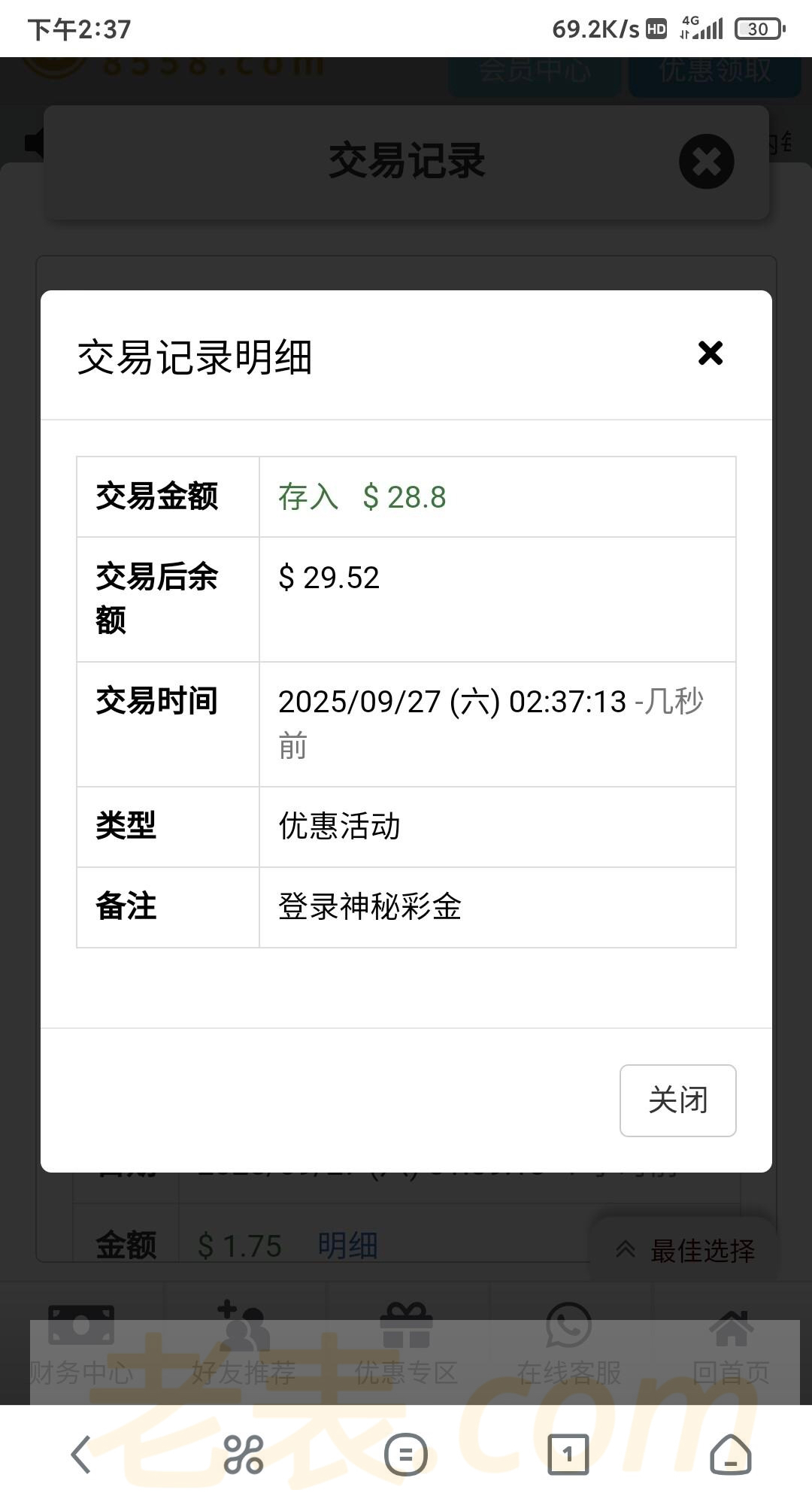Open the browser four-circle tools icon
Viewport: 812px width, 1502px height.
pyautogui.click(x=244, y=1455)
